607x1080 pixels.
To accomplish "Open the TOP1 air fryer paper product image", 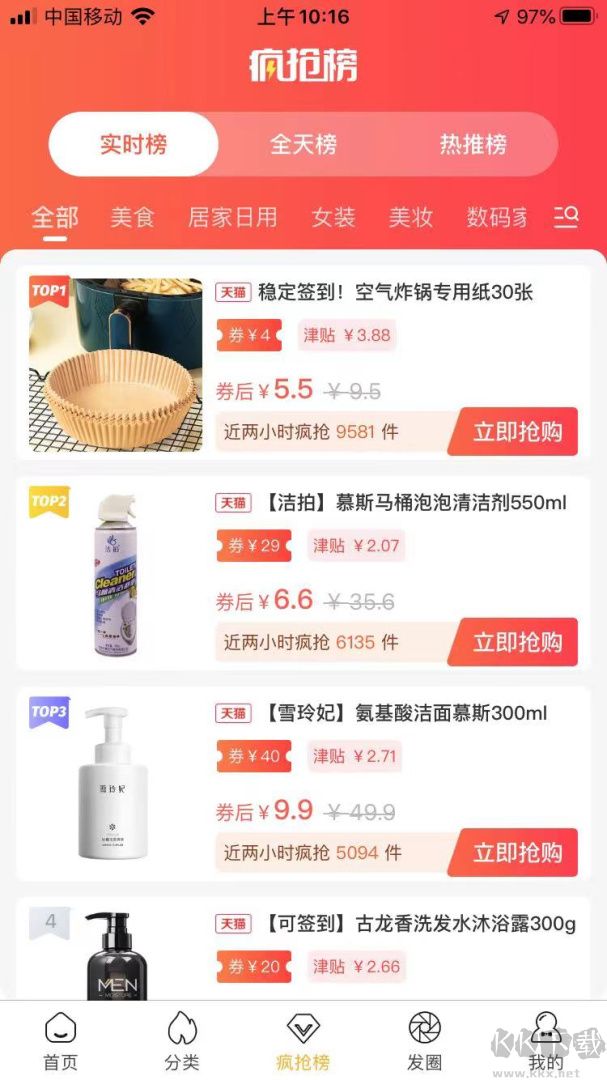I will click(x=115, y=365).
